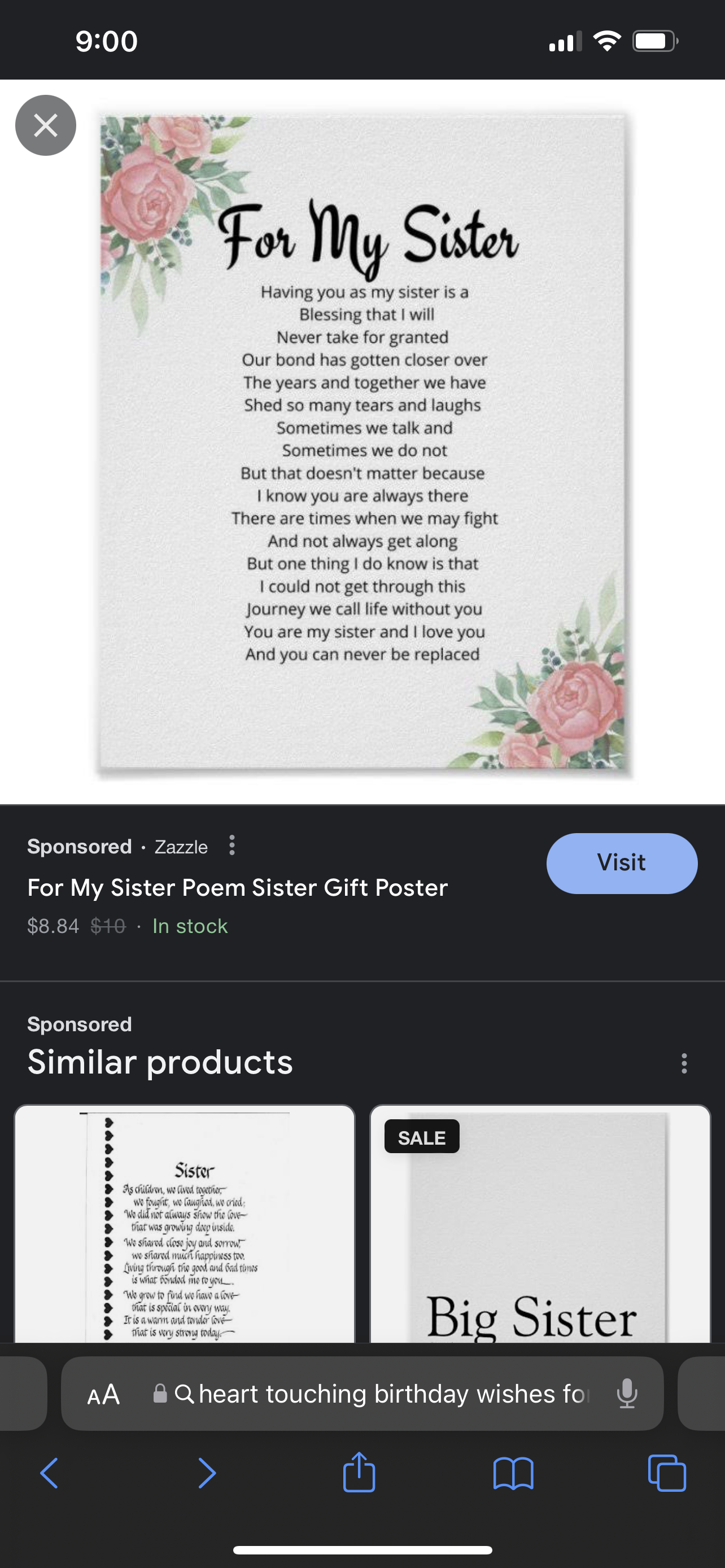725x1568 pixels.
Task: Open the calligraphy Sister poem product card
Action: pos(185,1224)
